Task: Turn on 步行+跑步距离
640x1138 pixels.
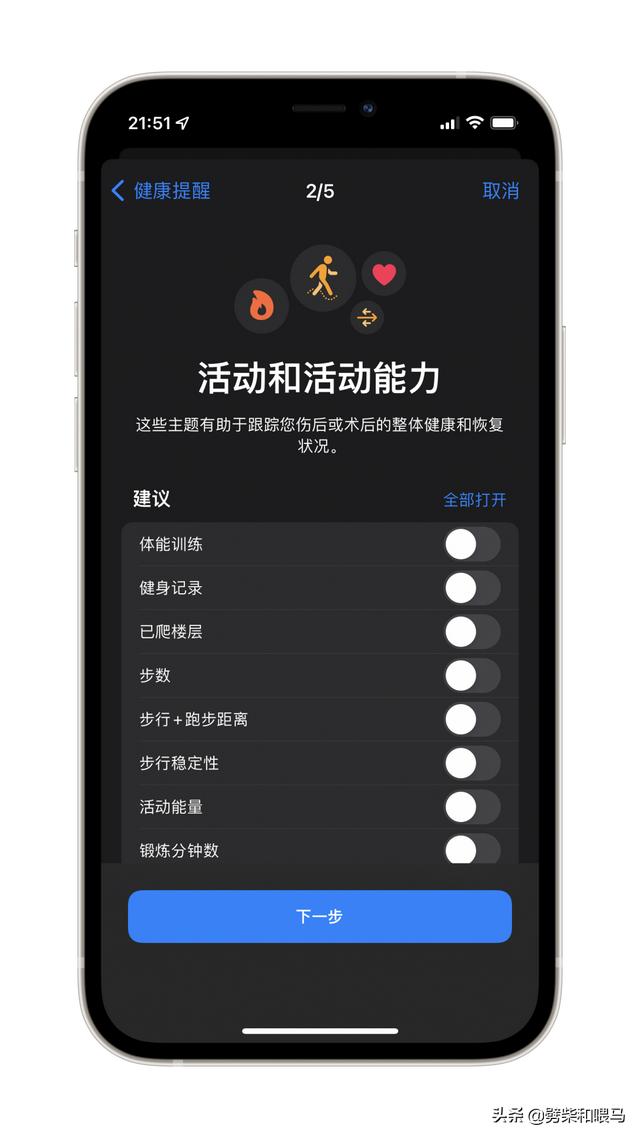Action: click(x=472, y=719)
